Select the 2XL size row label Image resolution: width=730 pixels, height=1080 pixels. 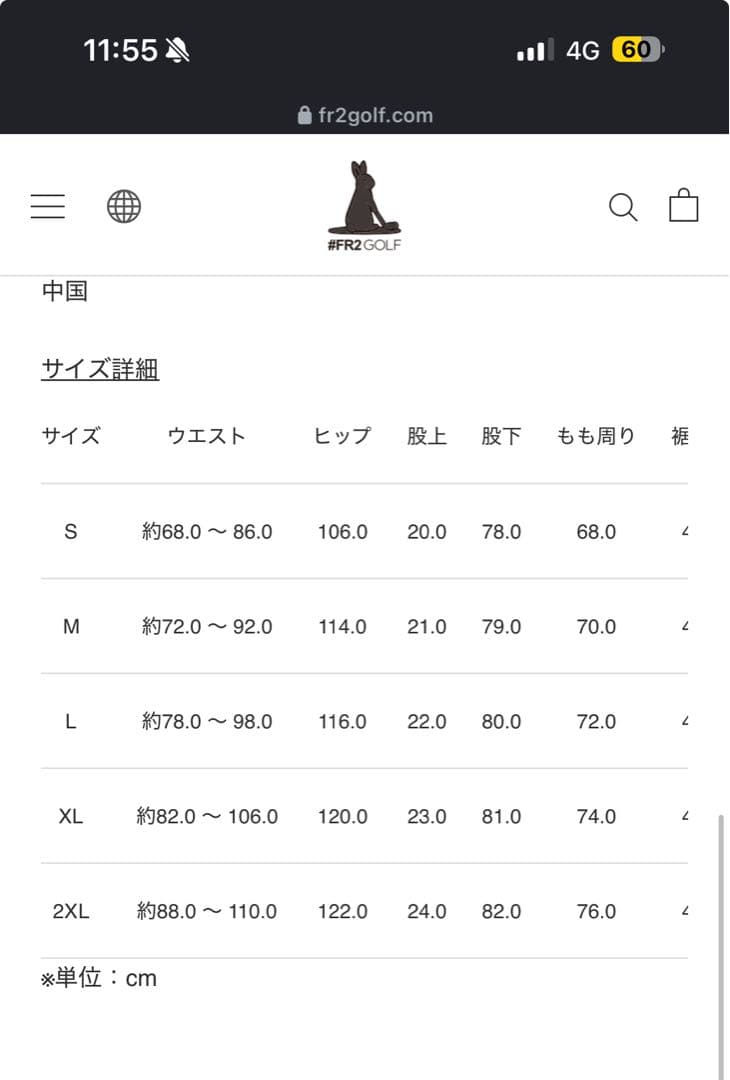tap(70, 911)
